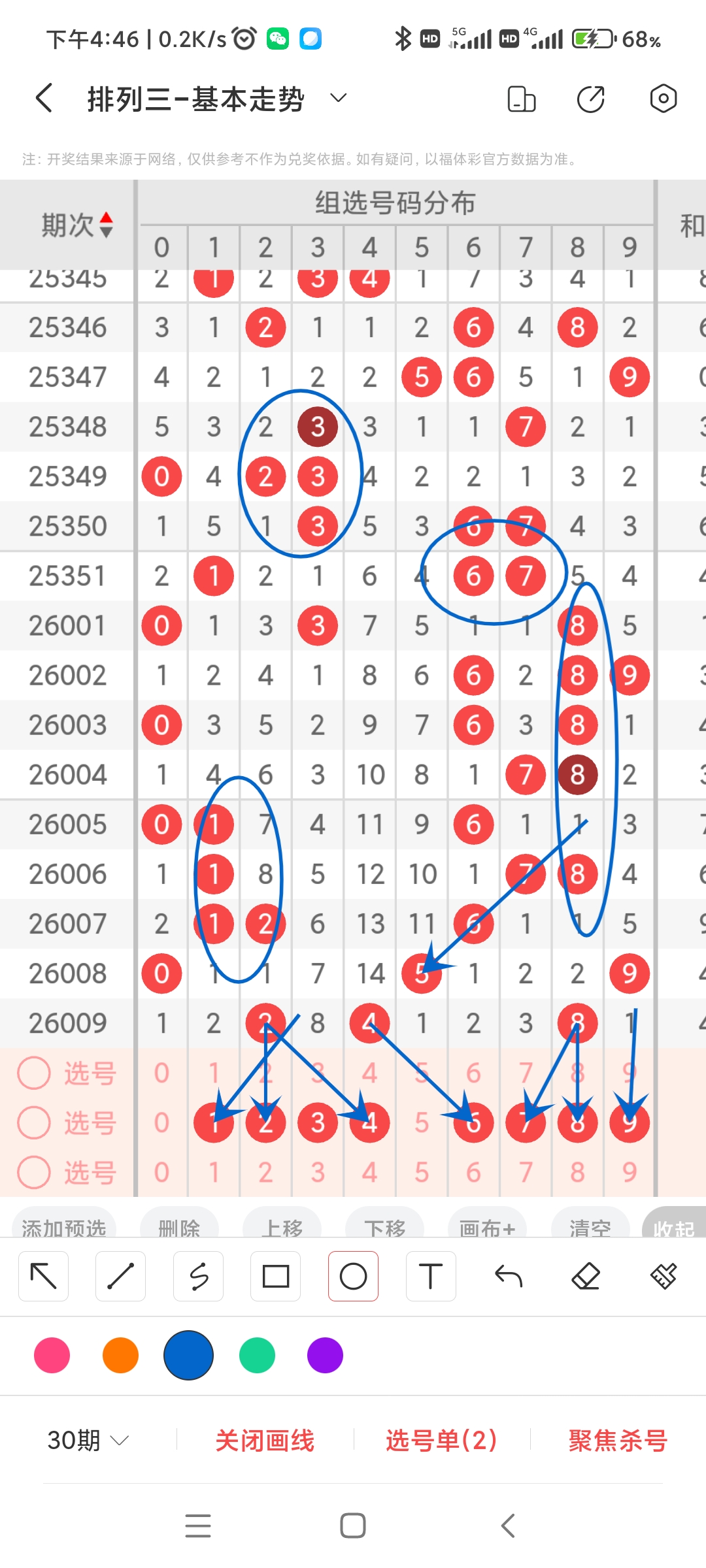
Task: Choose the straight line drawing tool
Action: (121, 1276)
